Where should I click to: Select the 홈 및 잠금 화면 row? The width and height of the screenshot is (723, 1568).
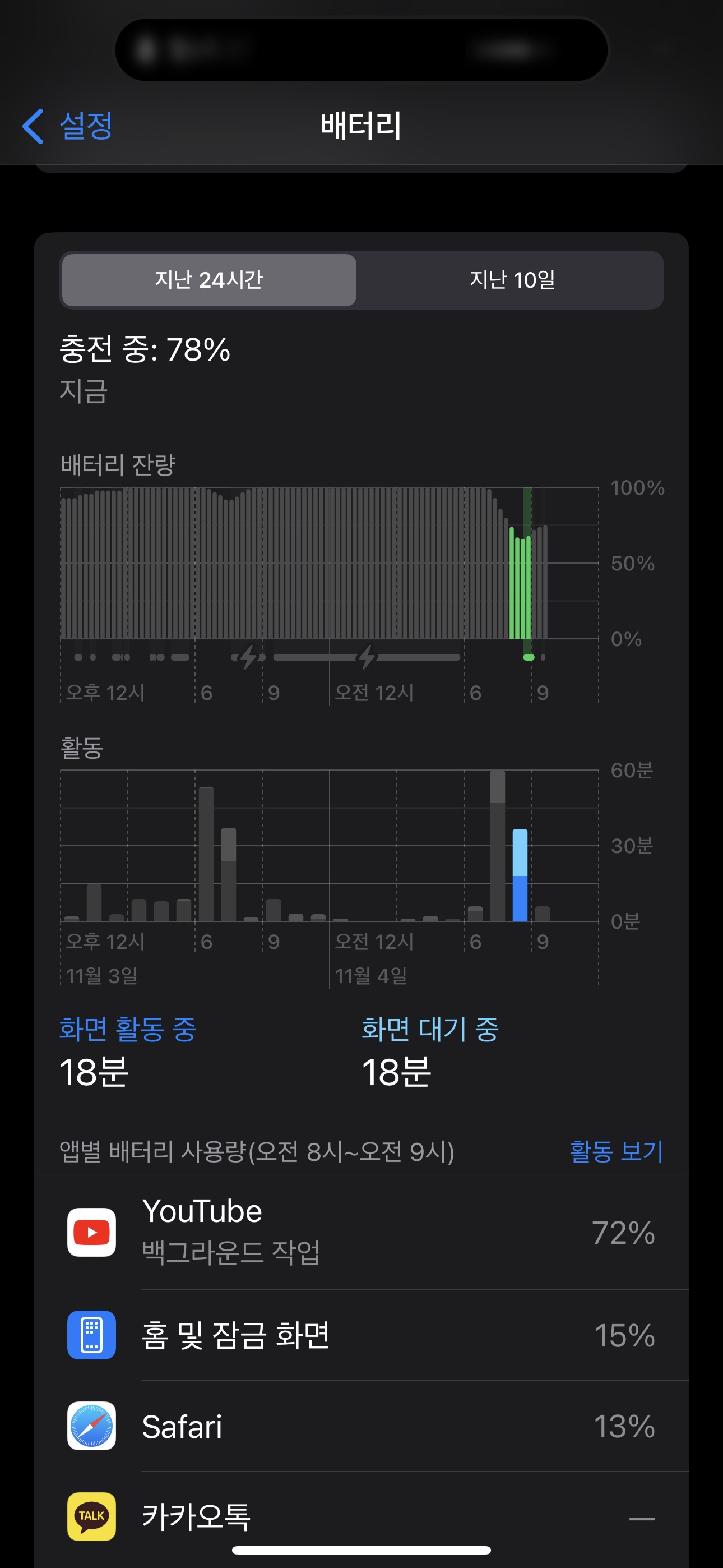(x=361, y=1335)
